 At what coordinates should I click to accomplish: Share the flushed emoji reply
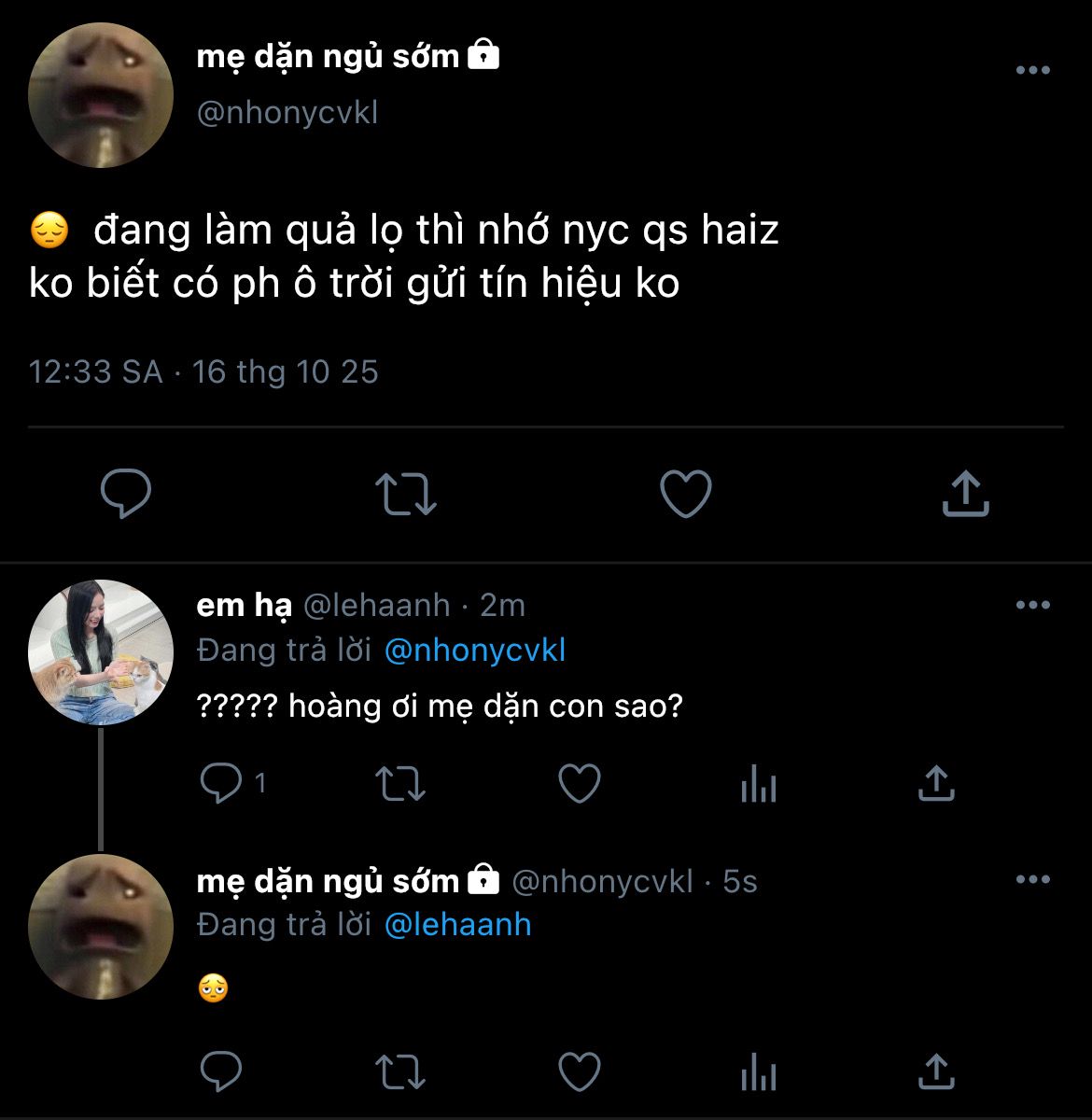point(936,1071)
